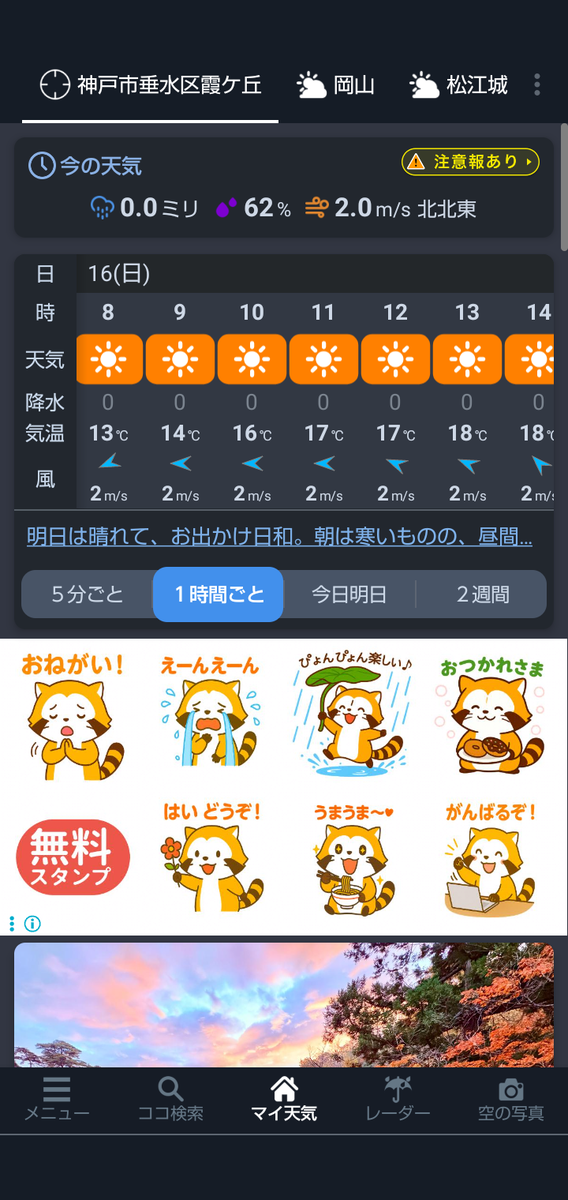568x1200 pixels.
Task: Open the レーダー tab
Action: coord(398,1098)
